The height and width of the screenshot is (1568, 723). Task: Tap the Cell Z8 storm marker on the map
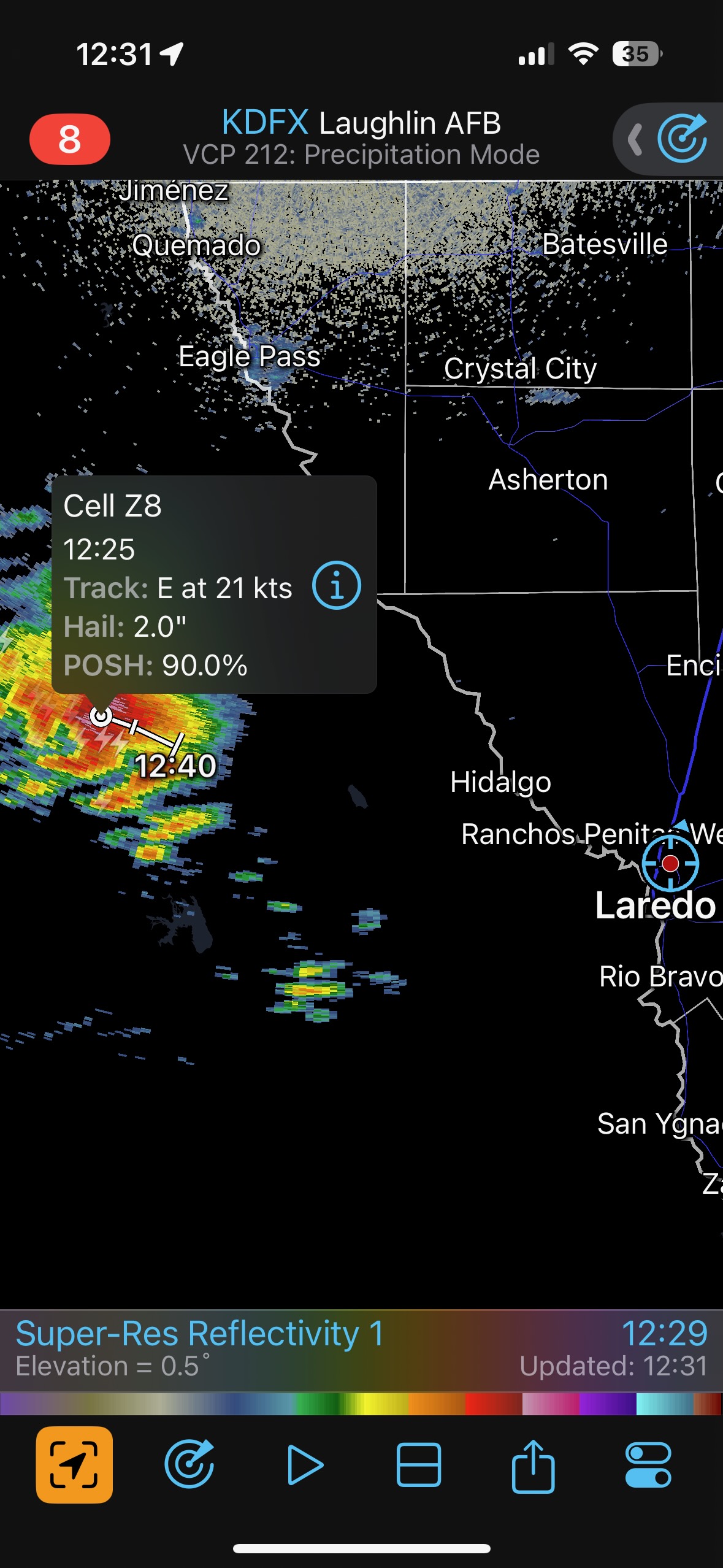tap(101, 715)
